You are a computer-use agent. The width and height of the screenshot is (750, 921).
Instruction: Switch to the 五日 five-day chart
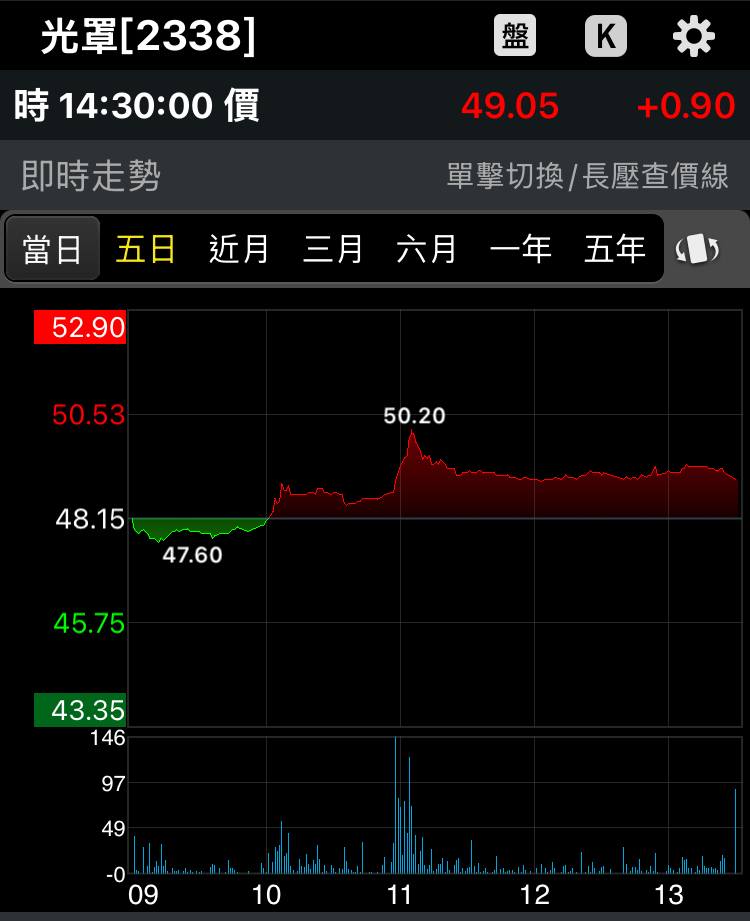[146, 248]
